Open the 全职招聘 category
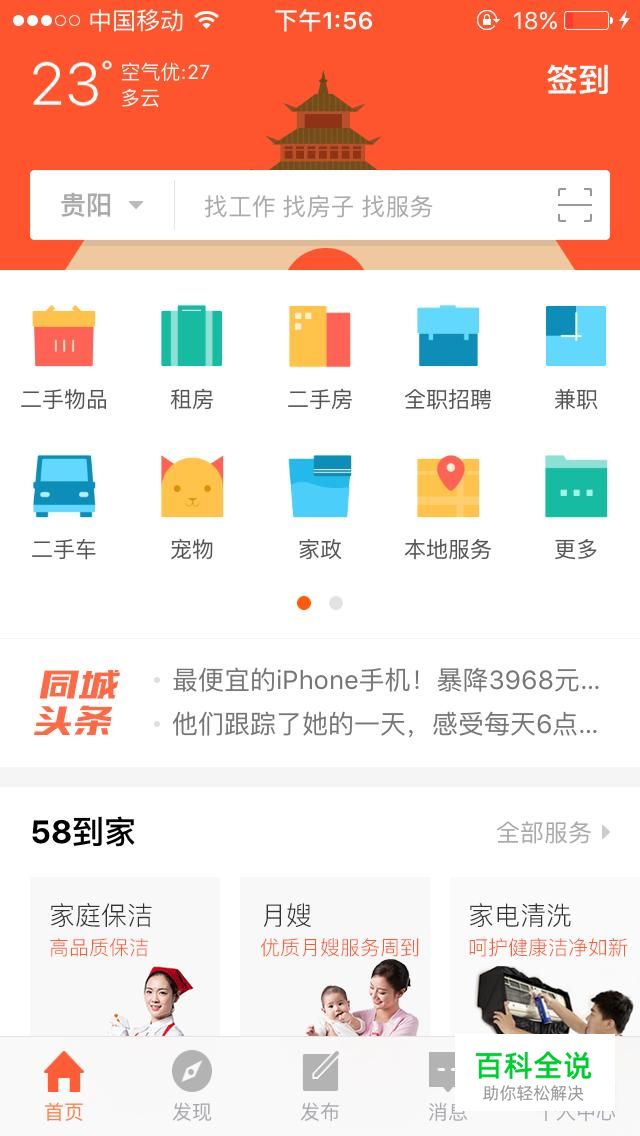Image resolution: width=640 pixels, height=1136 pixels. (x=448, y=357)
